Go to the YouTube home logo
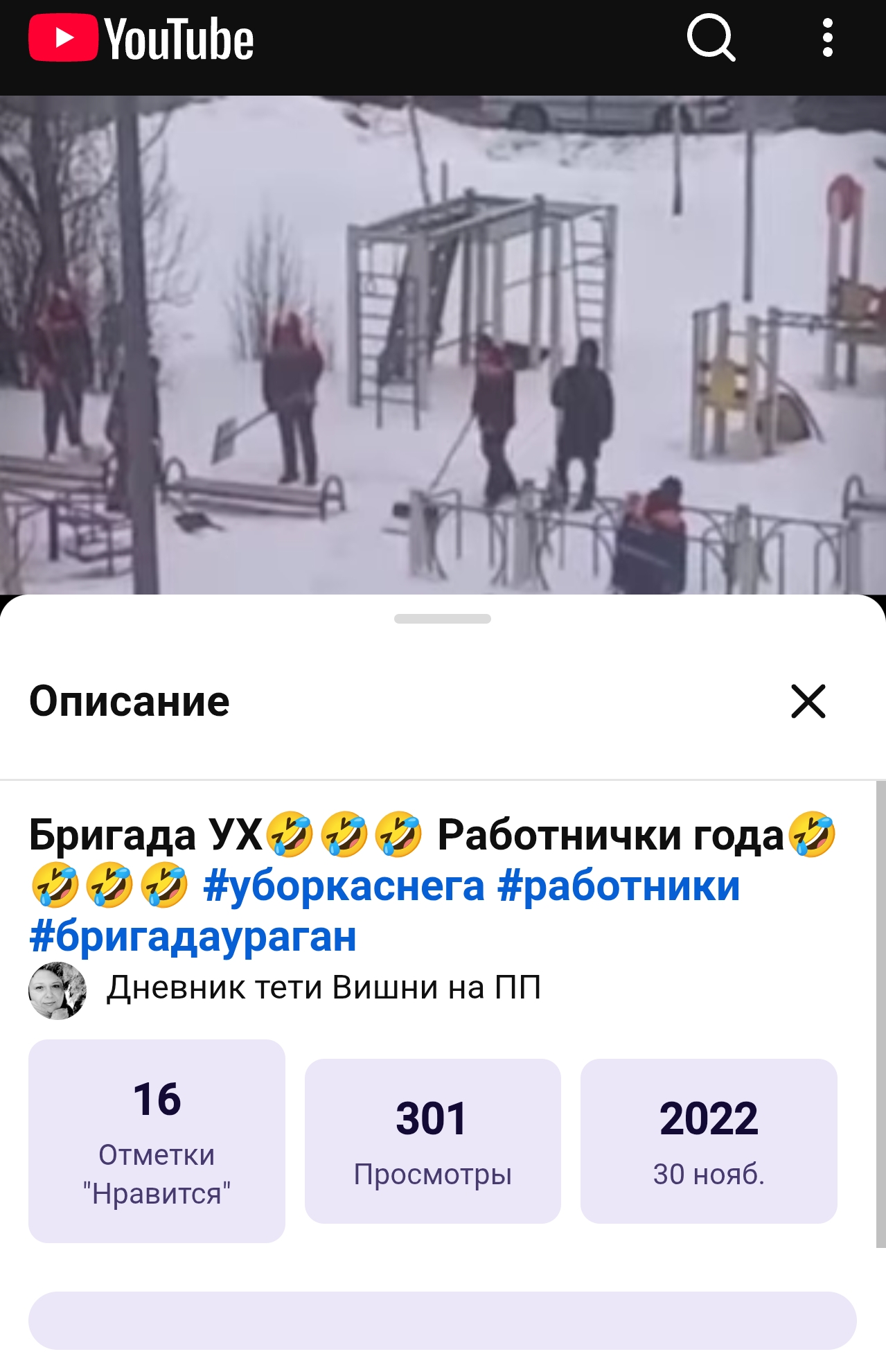Image resolution: width=886 pixels, height=1372 pixels. pyautogui.click(x=141, y=39)
